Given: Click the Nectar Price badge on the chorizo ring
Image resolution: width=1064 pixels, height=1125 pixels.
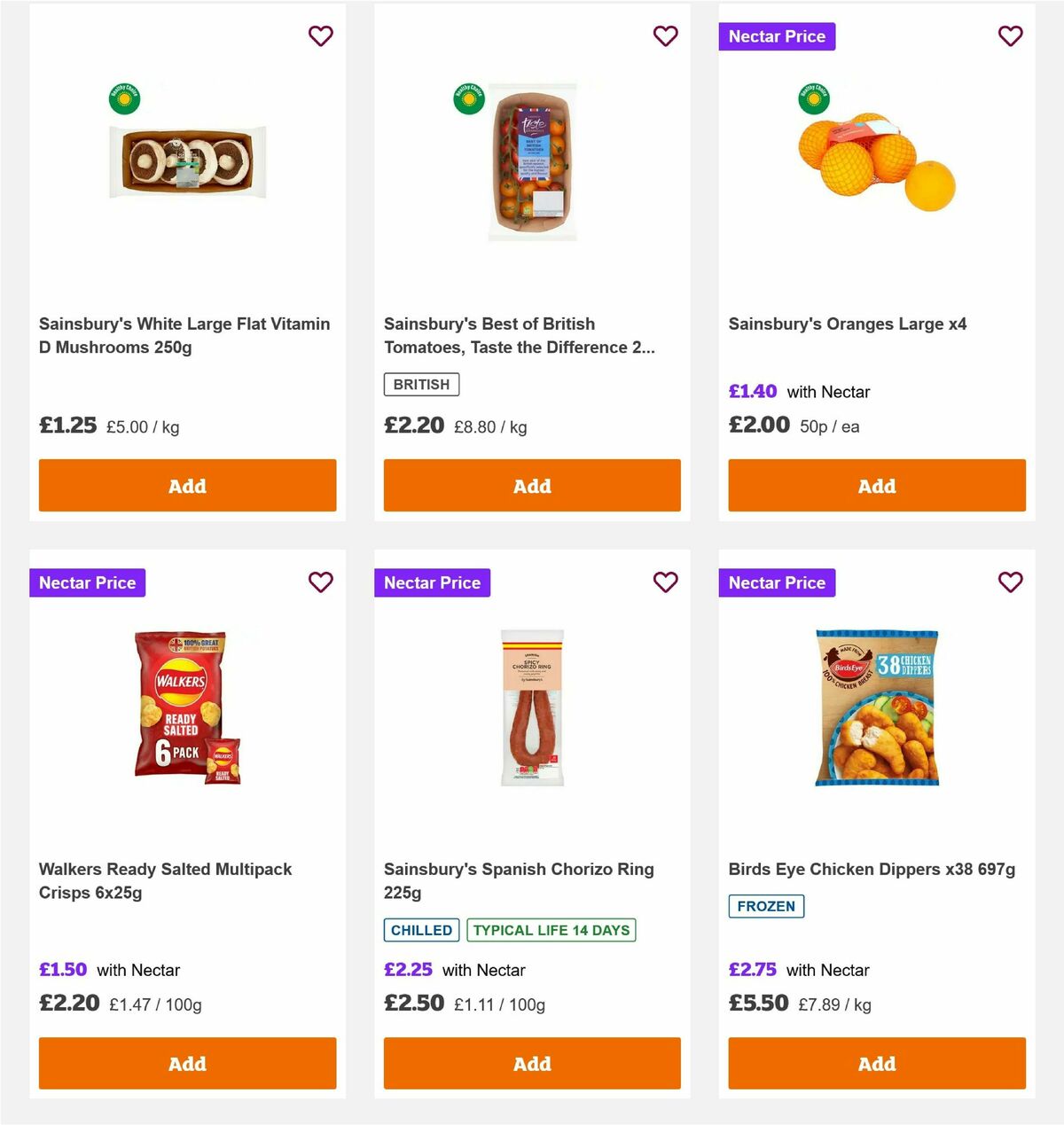Looking at the screenshot, I should click(433, 582).
